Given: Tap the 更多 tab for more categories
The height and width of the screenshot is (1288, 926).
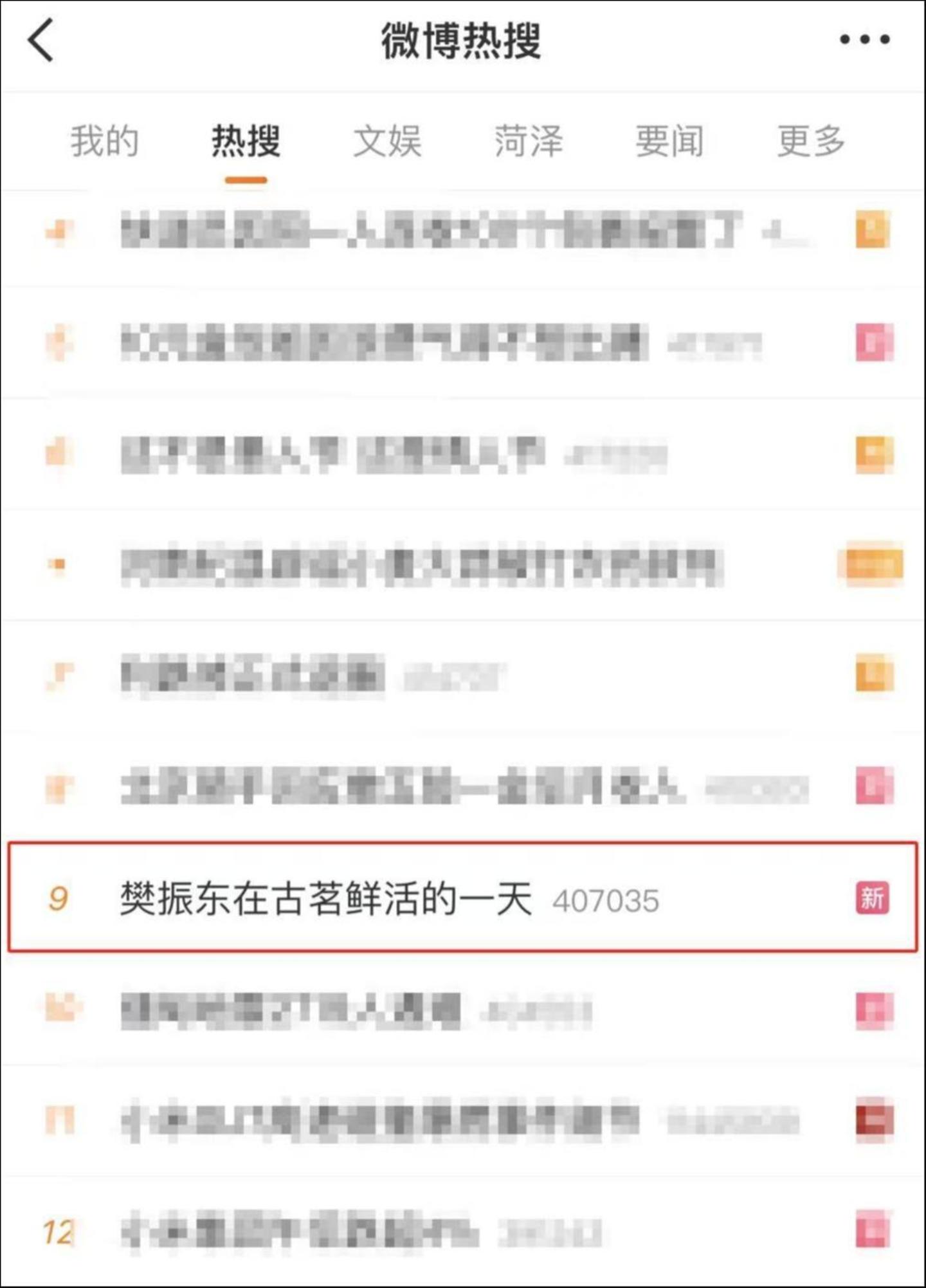Looking at the screenshot, I should (811, 141).
